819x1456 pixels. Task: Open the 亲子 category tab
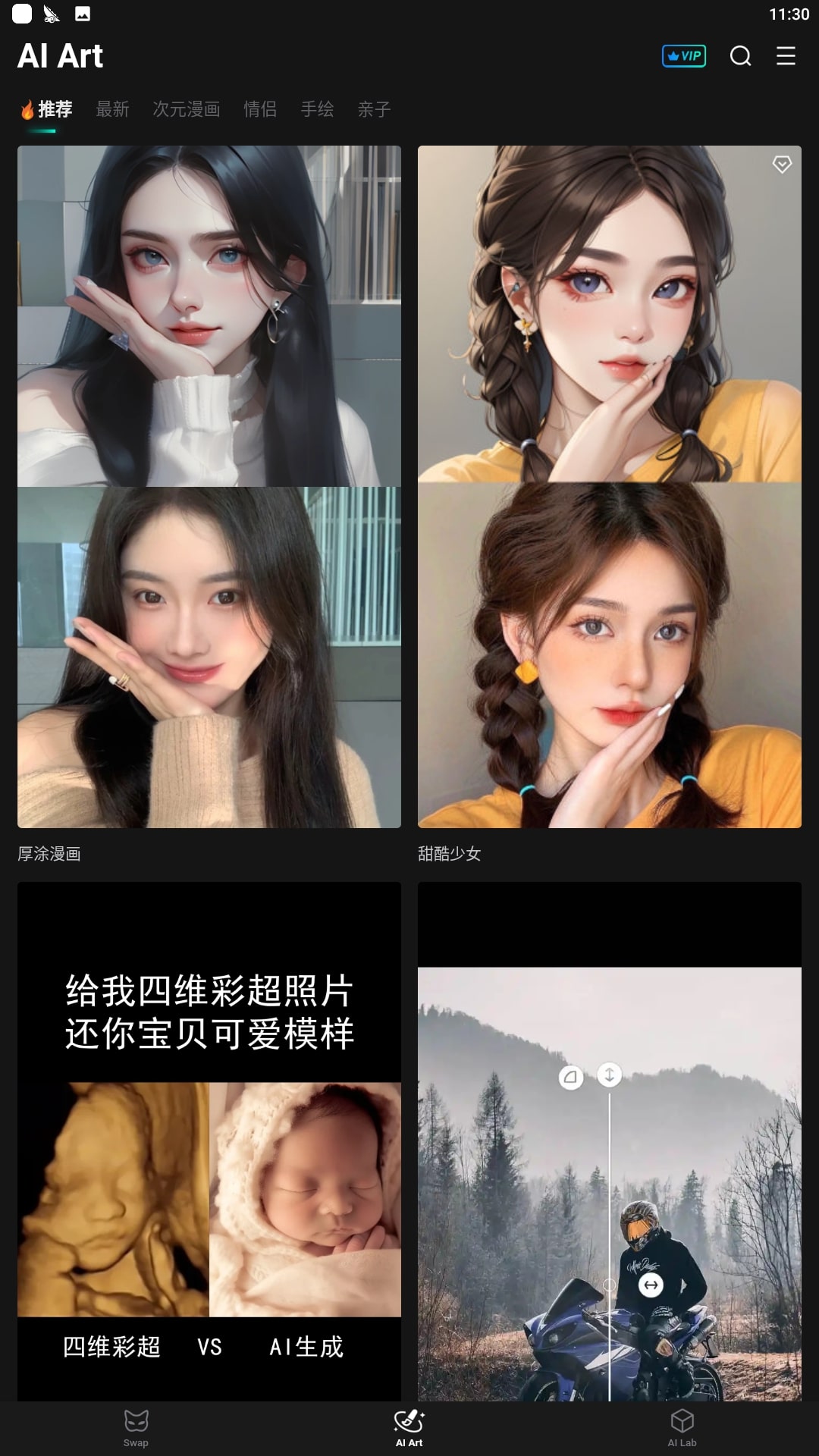pyautogui.click(x=374, y=109)
